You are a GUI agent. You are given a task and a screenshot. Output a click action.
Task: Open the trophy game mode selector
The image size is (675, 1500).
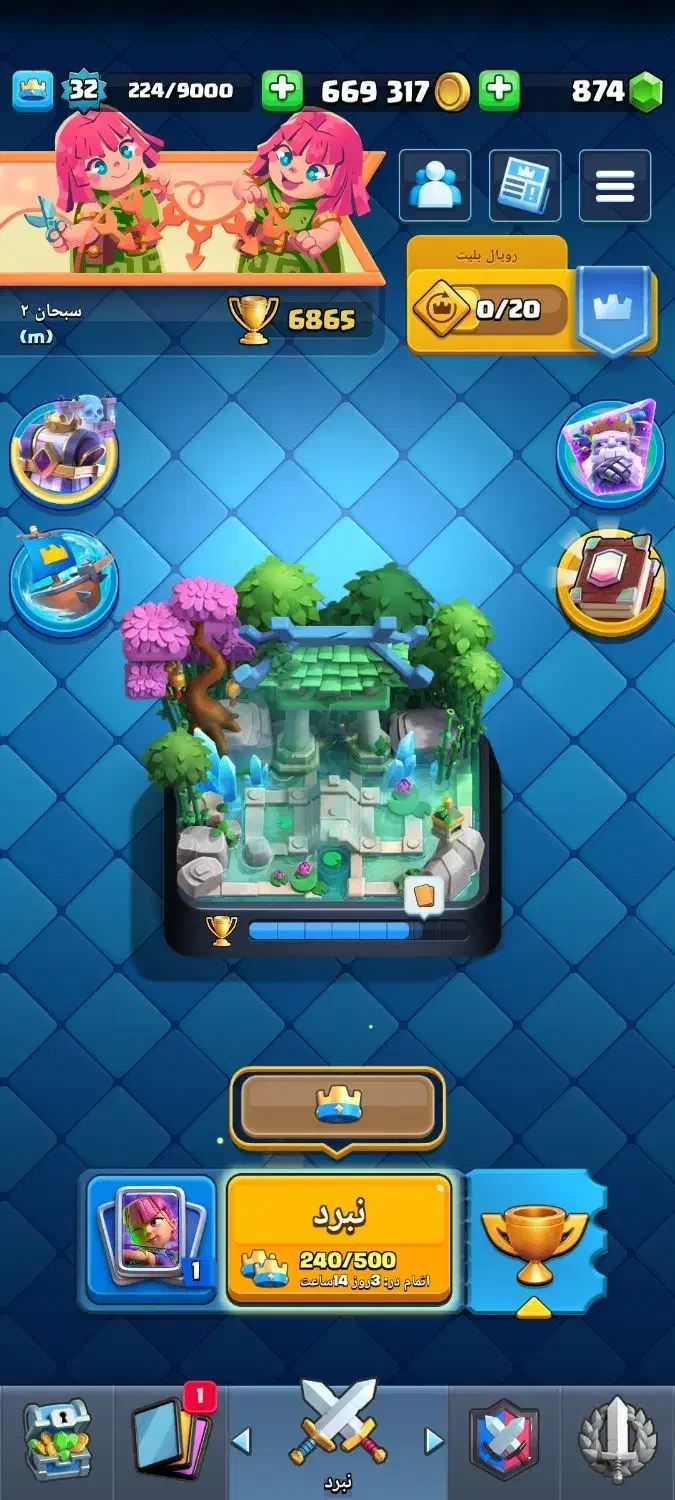click(x=533, y=1243)
